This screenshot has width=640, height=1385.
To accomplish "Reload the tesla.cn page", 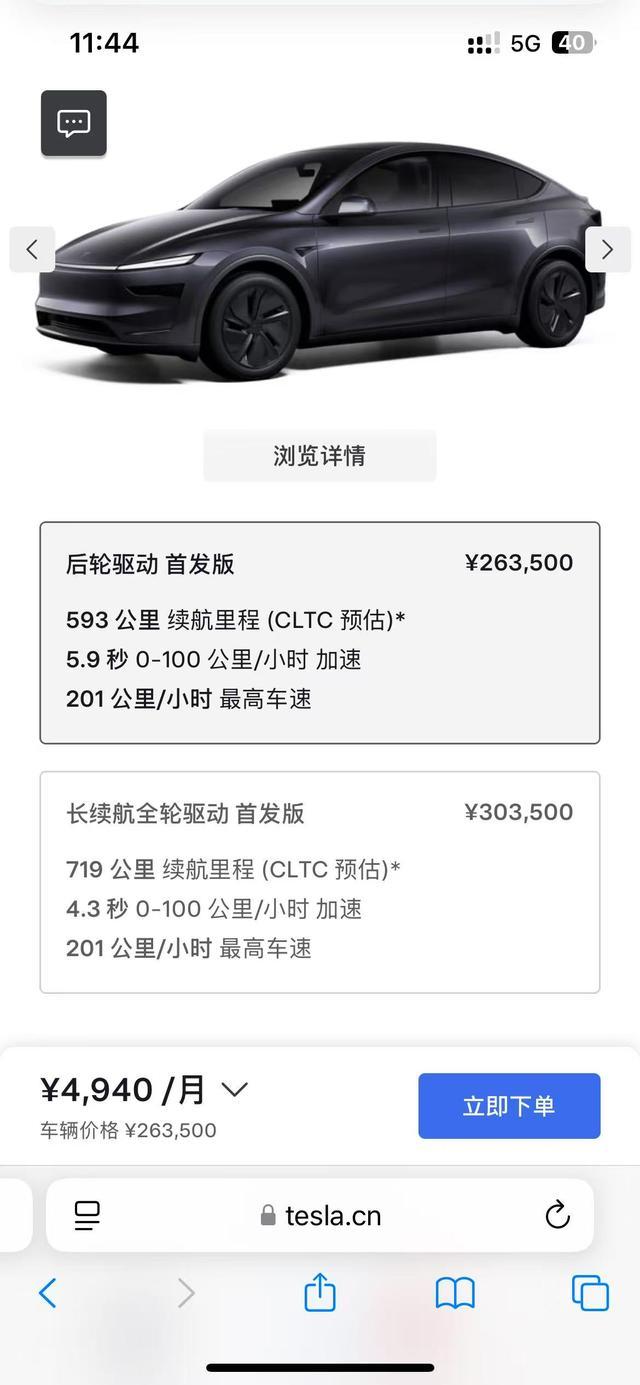I will click(x=557, y=1215).
